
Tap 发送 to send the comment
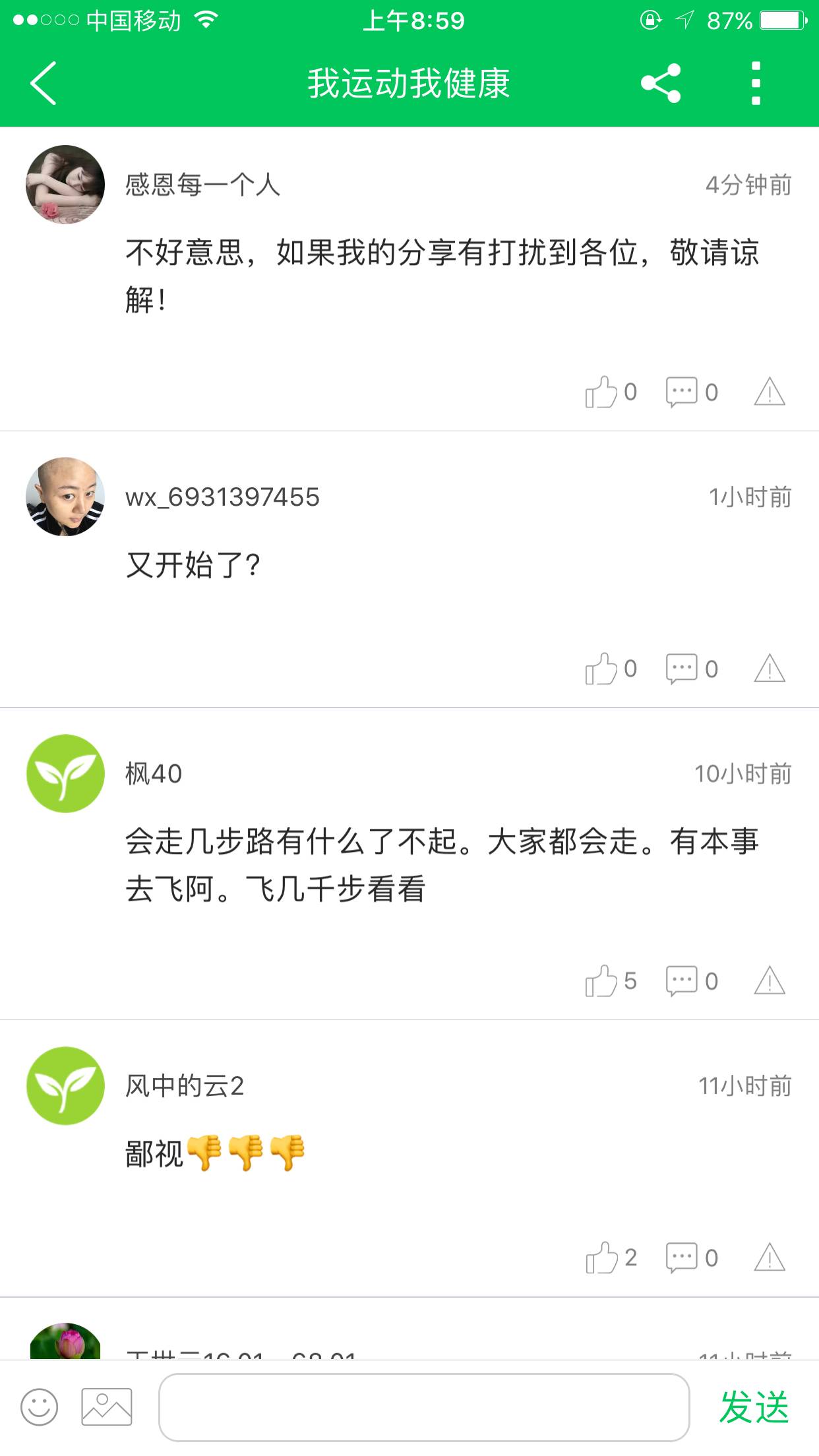click(x=753, y=1407)
